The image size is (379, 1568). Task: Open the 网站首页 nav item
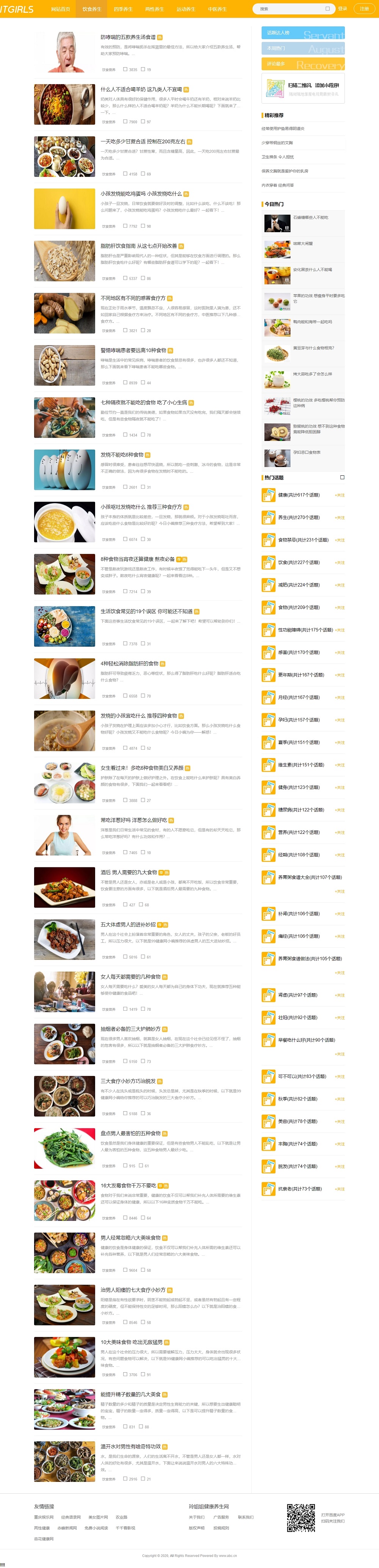pos(60,9)
